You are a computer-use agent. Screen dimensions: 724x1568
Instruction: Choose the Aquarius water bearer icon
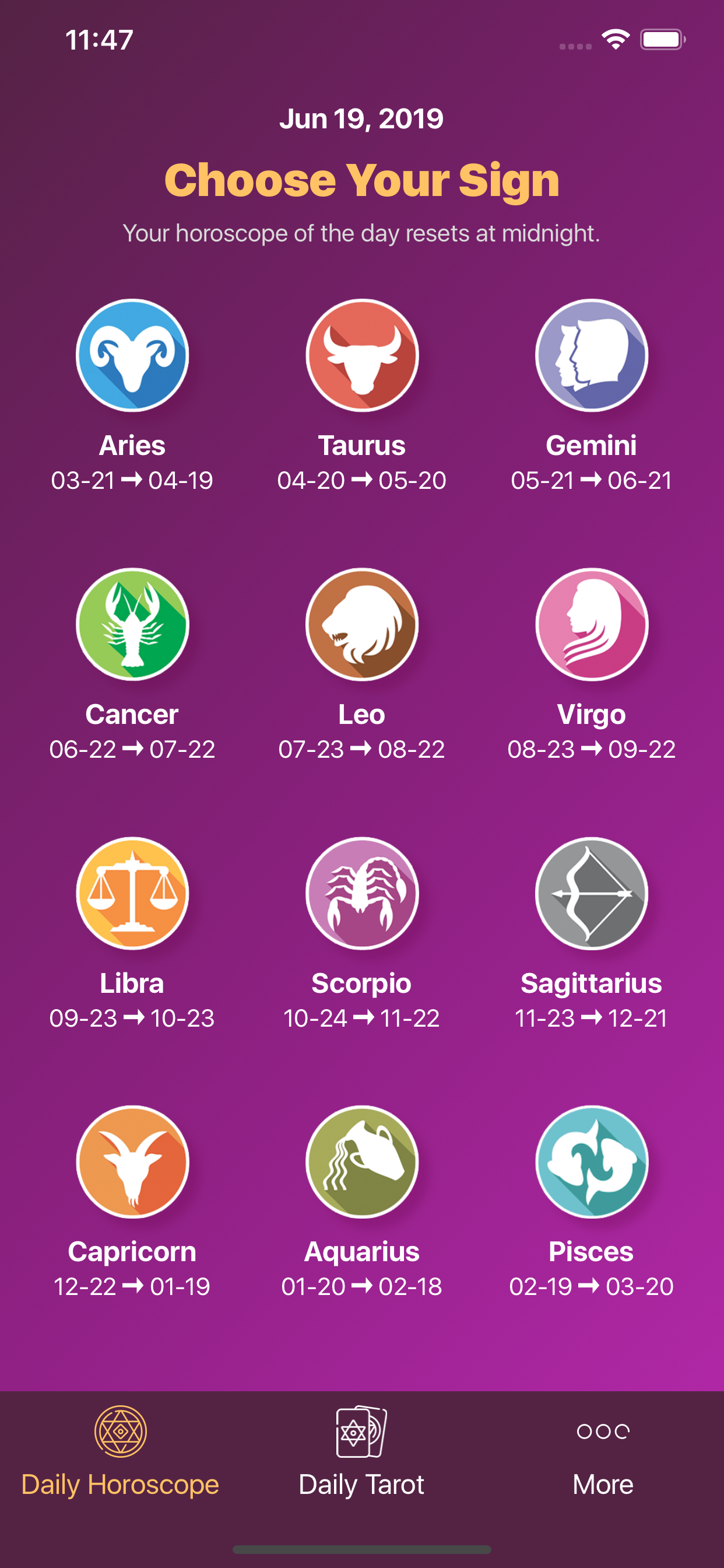(361, 1161)
